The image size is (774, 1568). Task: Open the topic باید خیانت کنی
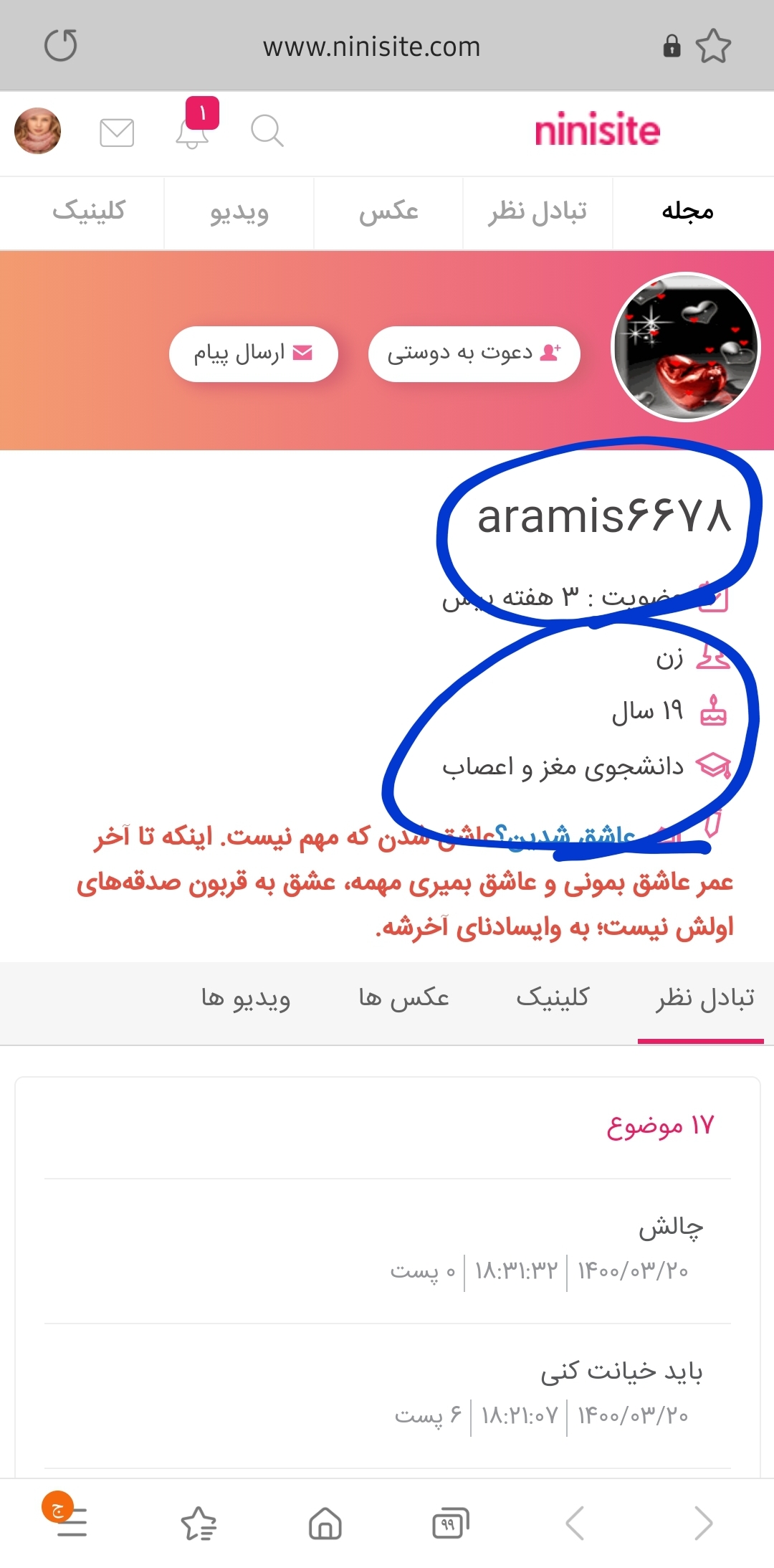click(621, 1371)
